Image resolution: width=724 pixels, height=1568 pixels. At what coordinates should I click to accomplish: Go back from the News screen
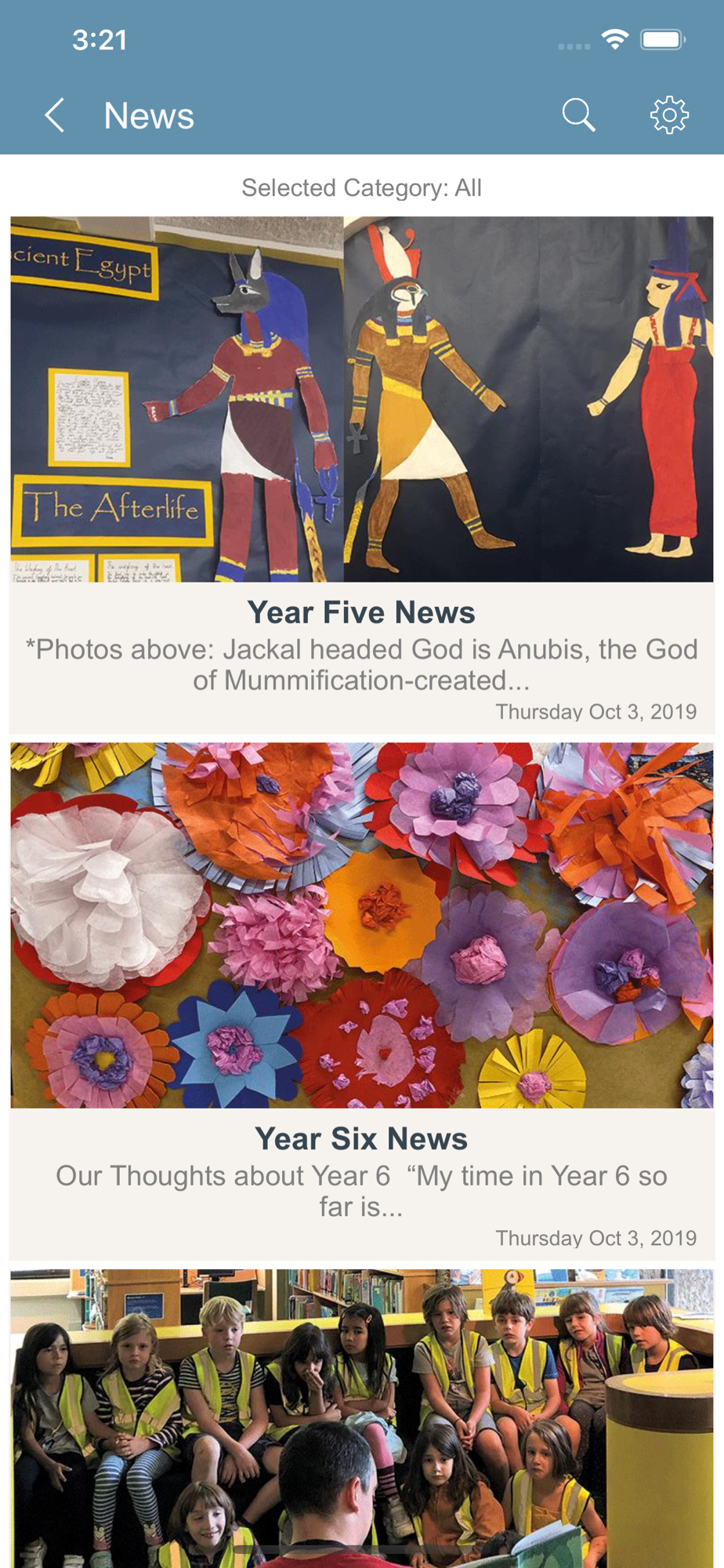54,115
